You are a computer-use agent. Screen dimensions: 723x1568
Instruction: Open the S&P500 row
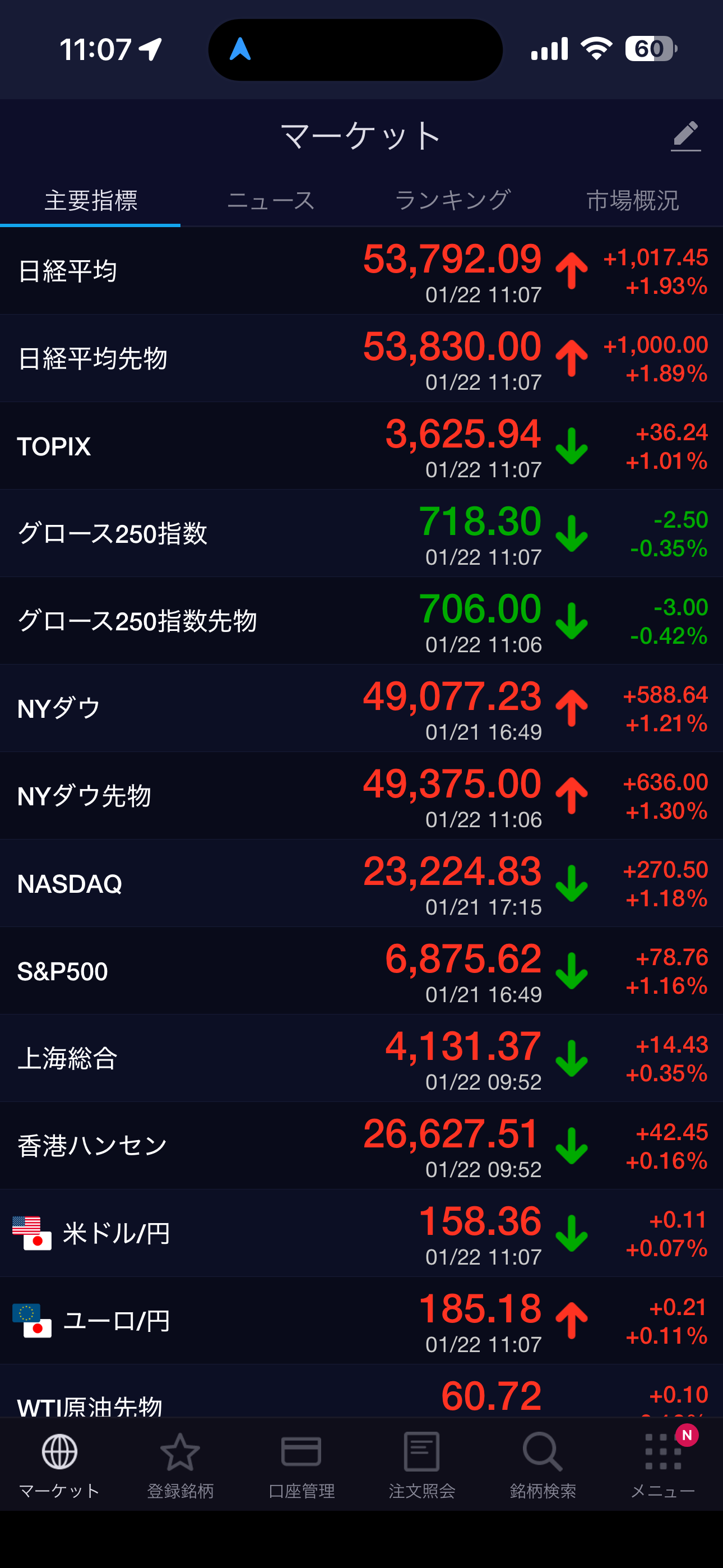tap(361, 971)
